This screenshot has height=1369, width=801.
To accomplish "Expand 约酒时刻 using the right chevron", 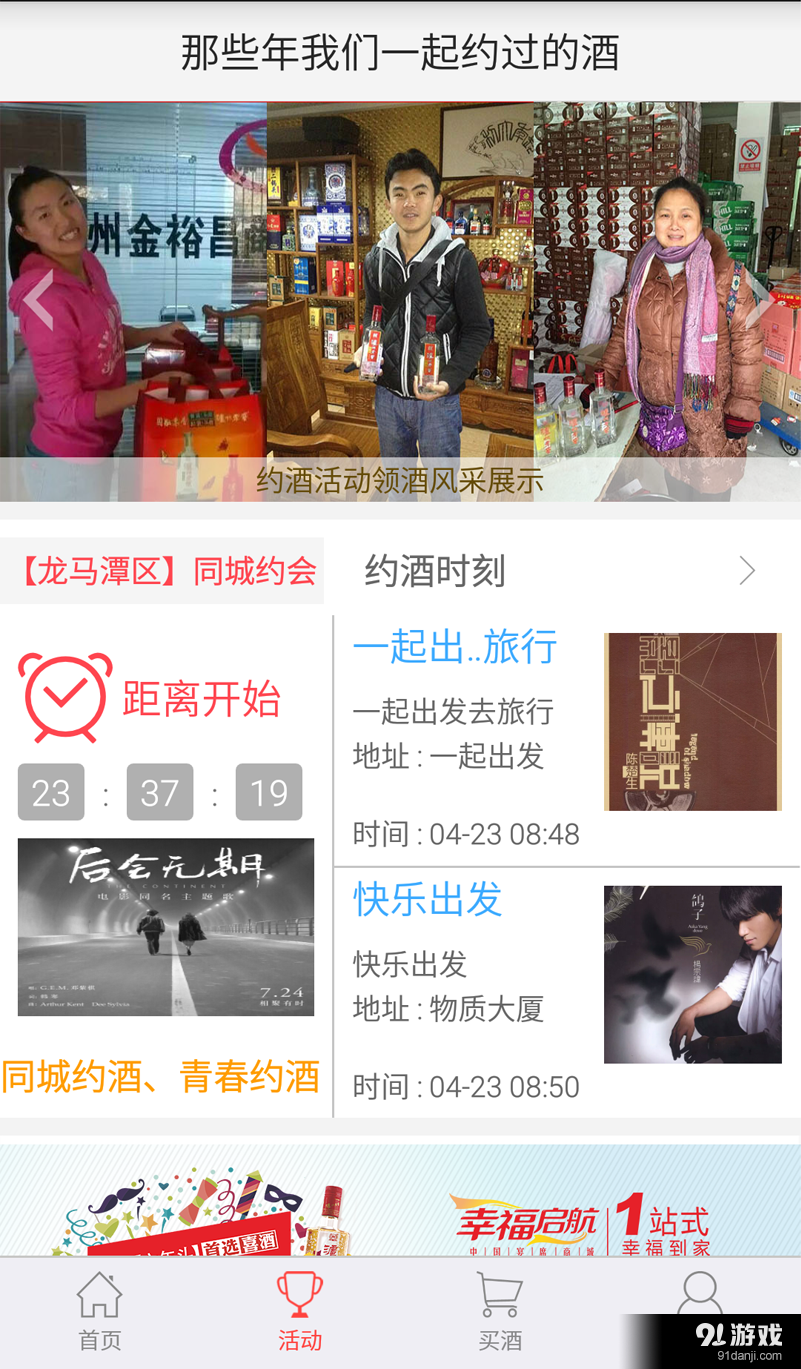I will point(747,570).
